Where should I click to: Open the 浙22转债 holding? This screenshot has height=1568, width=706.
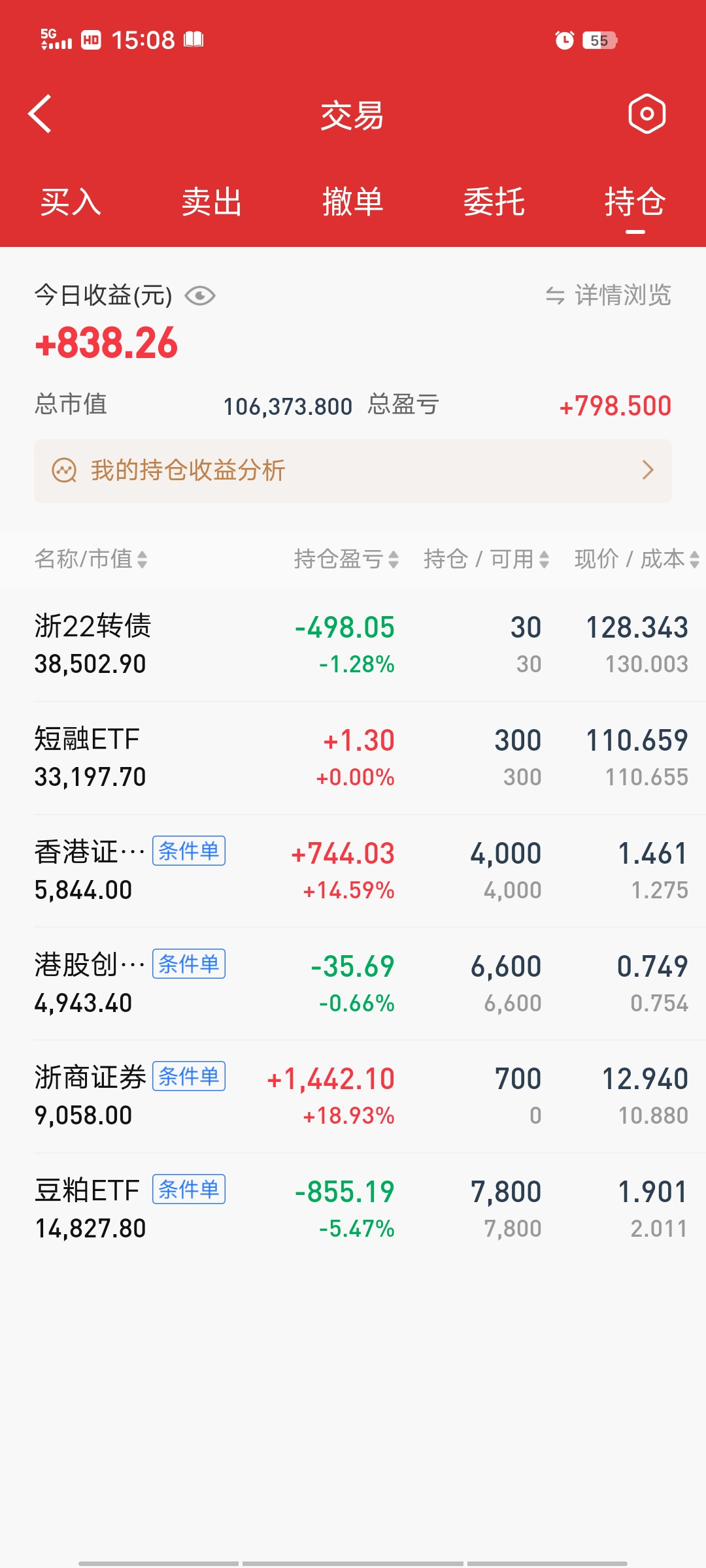point(353,645)
